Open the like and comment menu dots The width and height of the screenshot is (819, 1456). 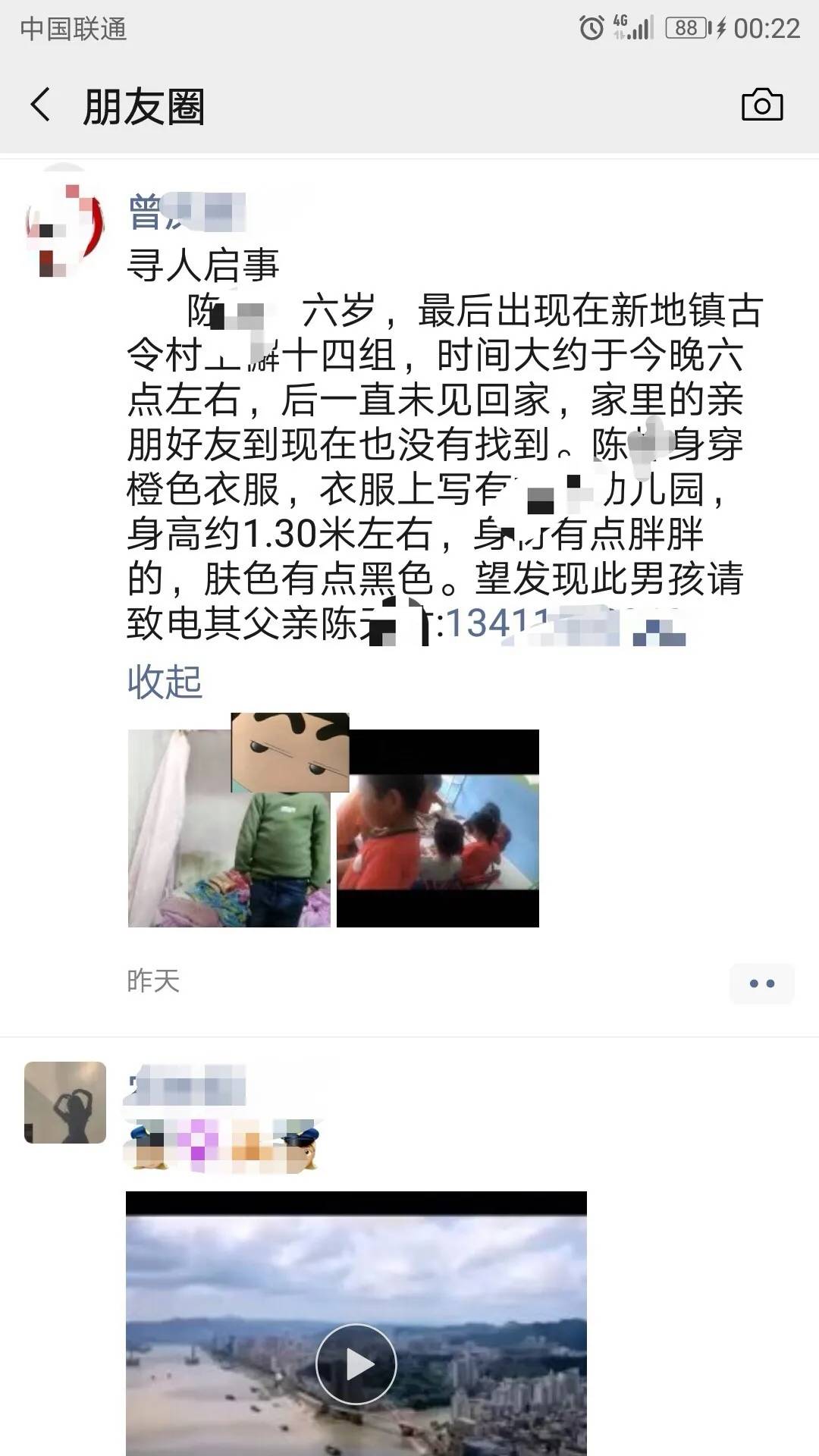click(761, 984)
